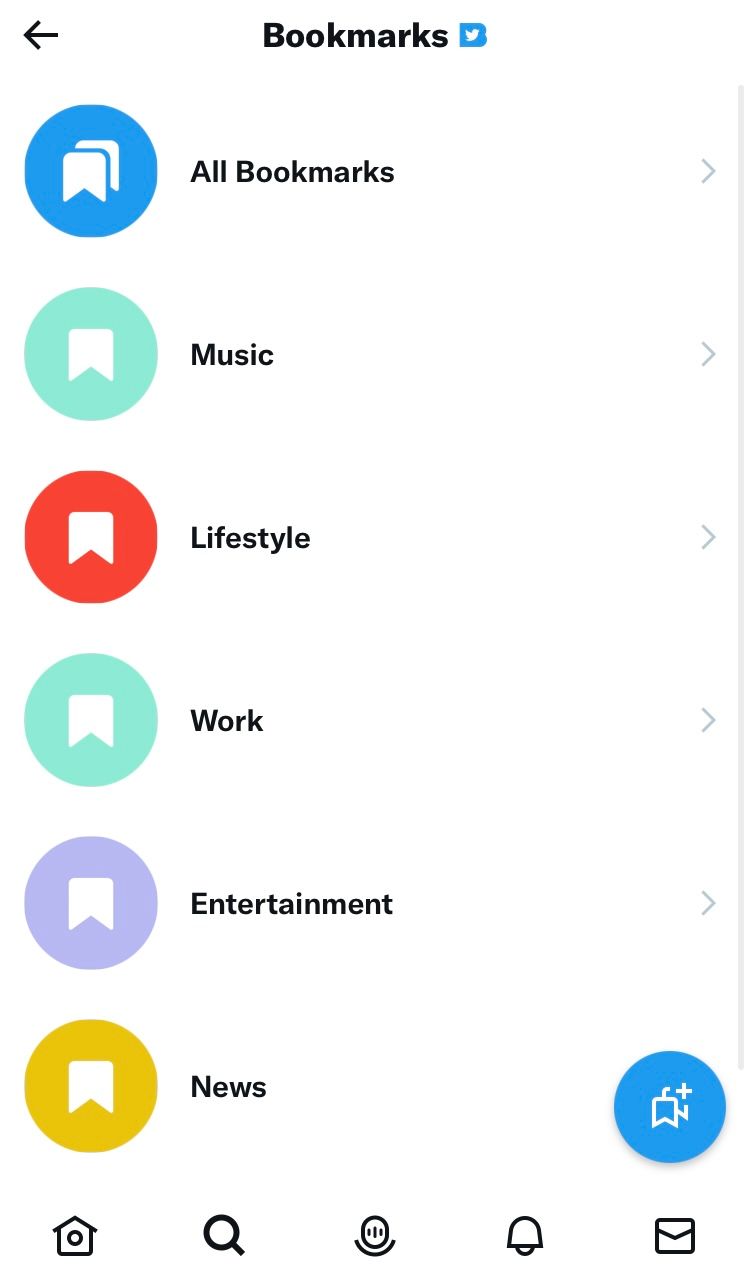Open the Messages envelope tab

click(675, 1236)
